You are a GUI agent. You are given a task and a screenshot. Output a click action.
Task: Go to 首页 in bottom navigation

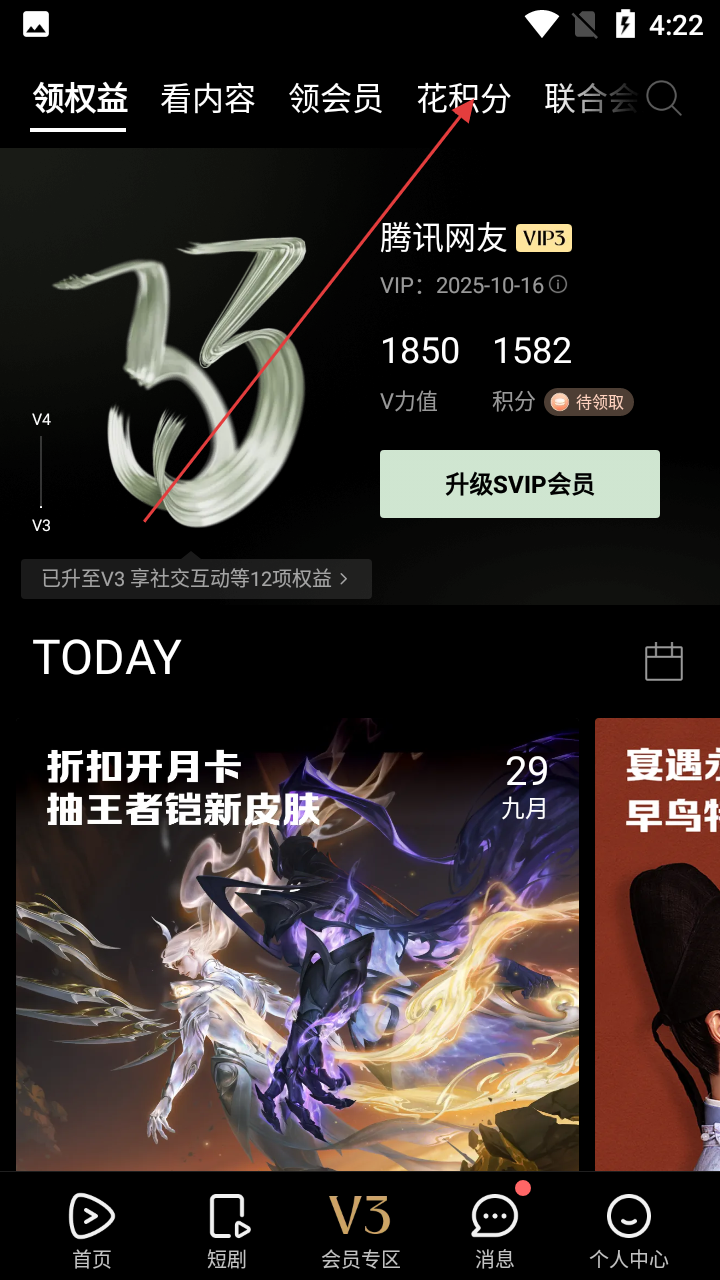point(92,1228)
